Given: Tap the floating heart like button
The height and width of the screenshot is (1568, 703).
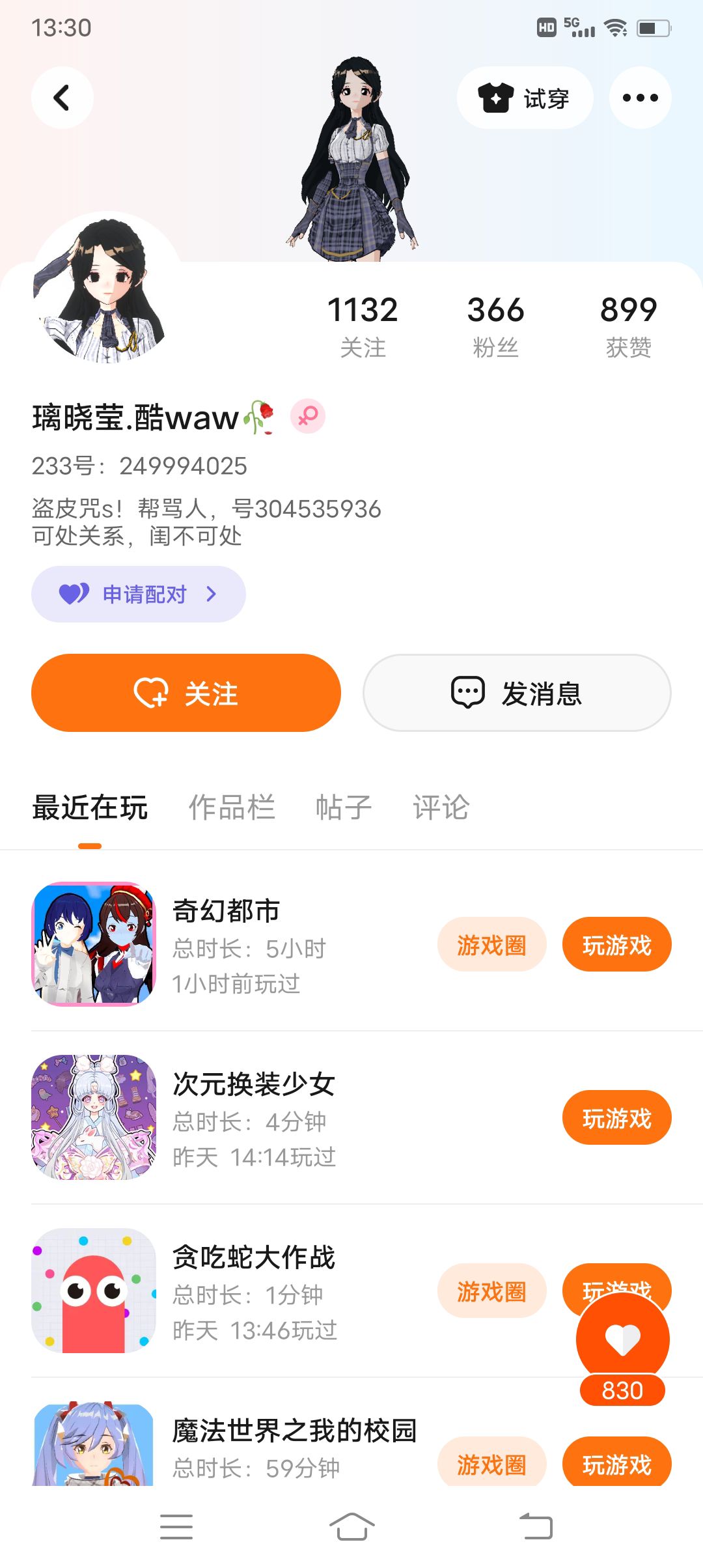Looking at the screenshot, I should tap(622, 1339).
